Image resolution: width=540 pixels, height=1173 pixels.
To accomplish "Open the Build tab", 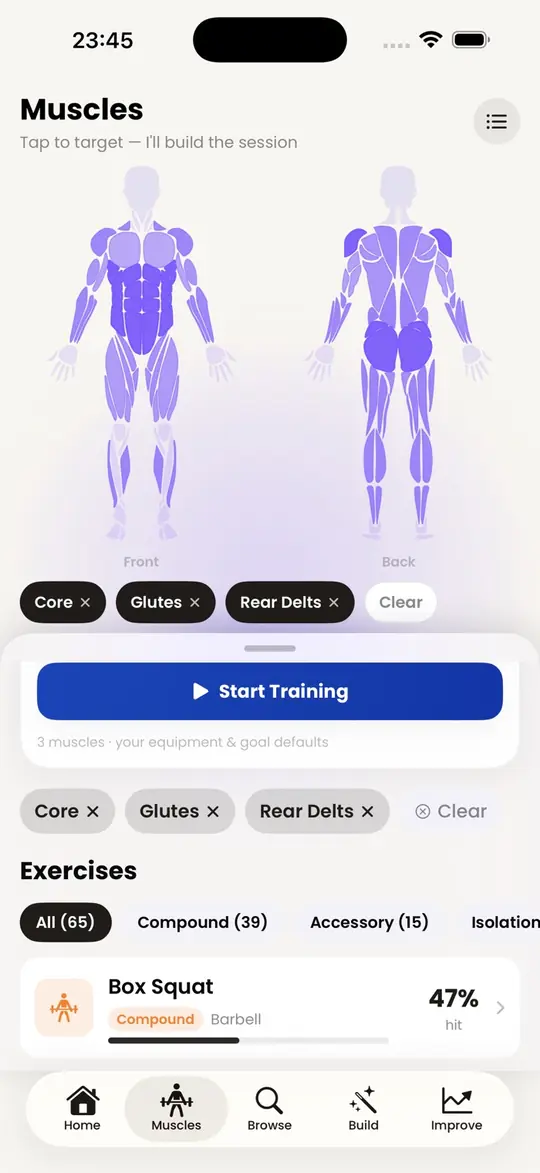I will pyautogui.click(x=363, y=1109).
